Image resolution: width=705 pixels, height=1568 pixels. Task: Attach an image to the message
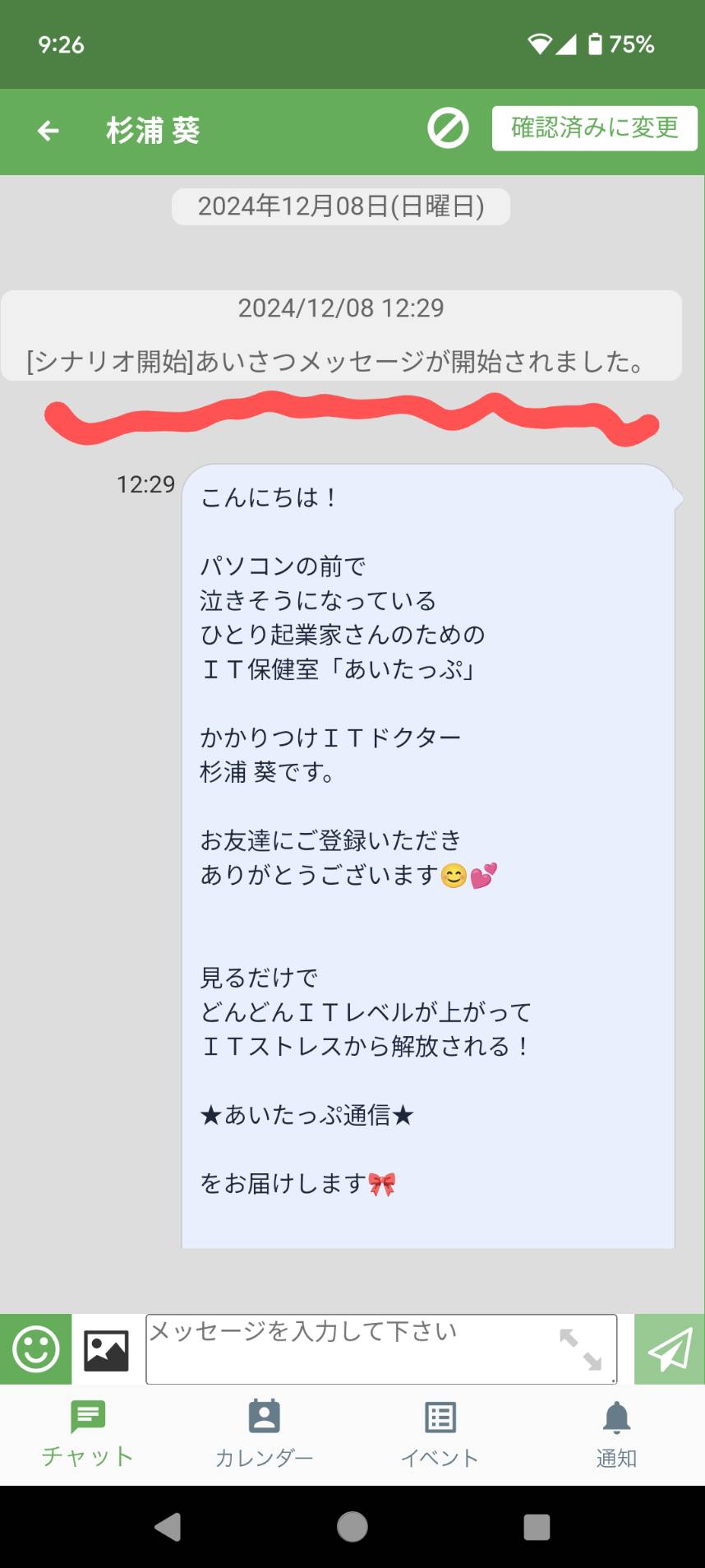coord(107,1349)
